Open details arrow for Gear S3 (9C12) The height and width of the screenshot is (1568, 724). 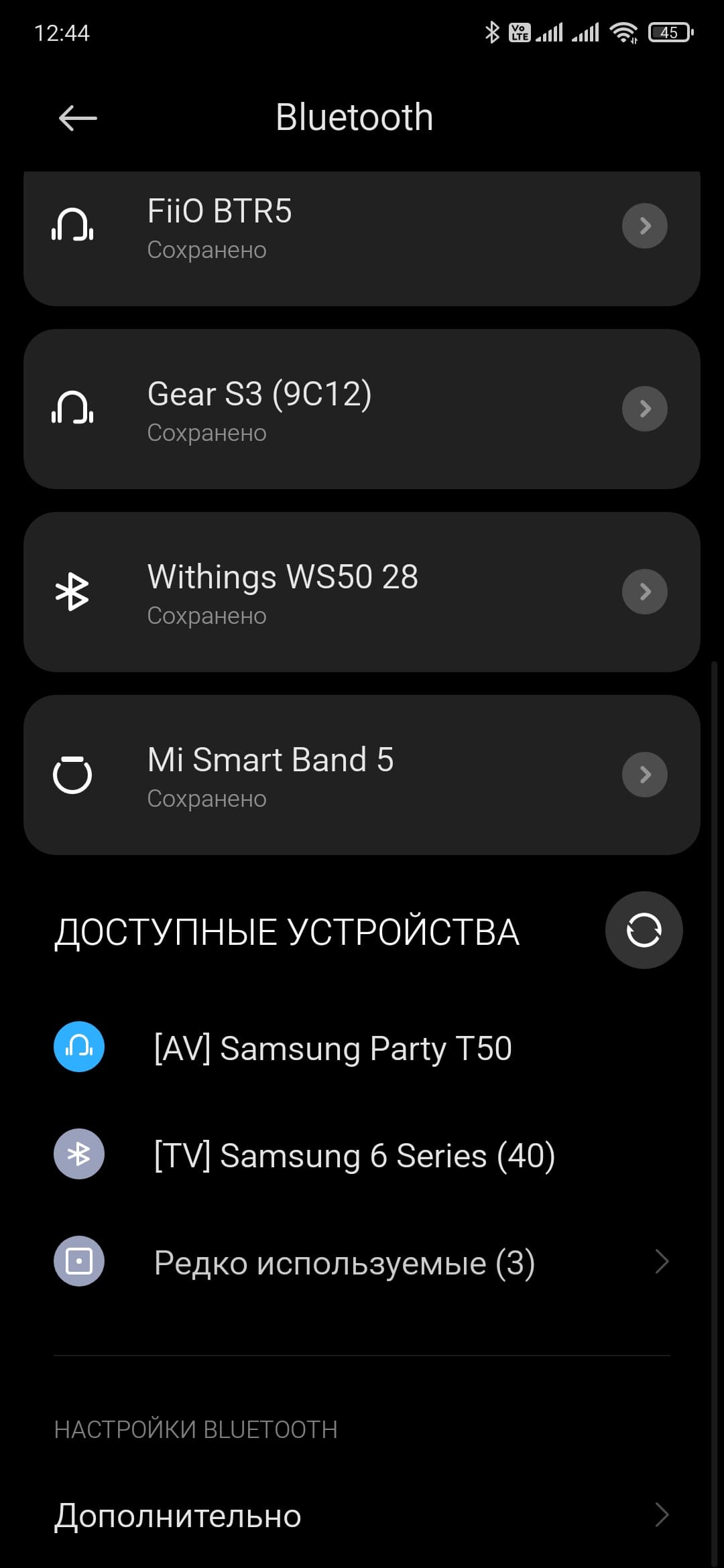click(644, 409)
